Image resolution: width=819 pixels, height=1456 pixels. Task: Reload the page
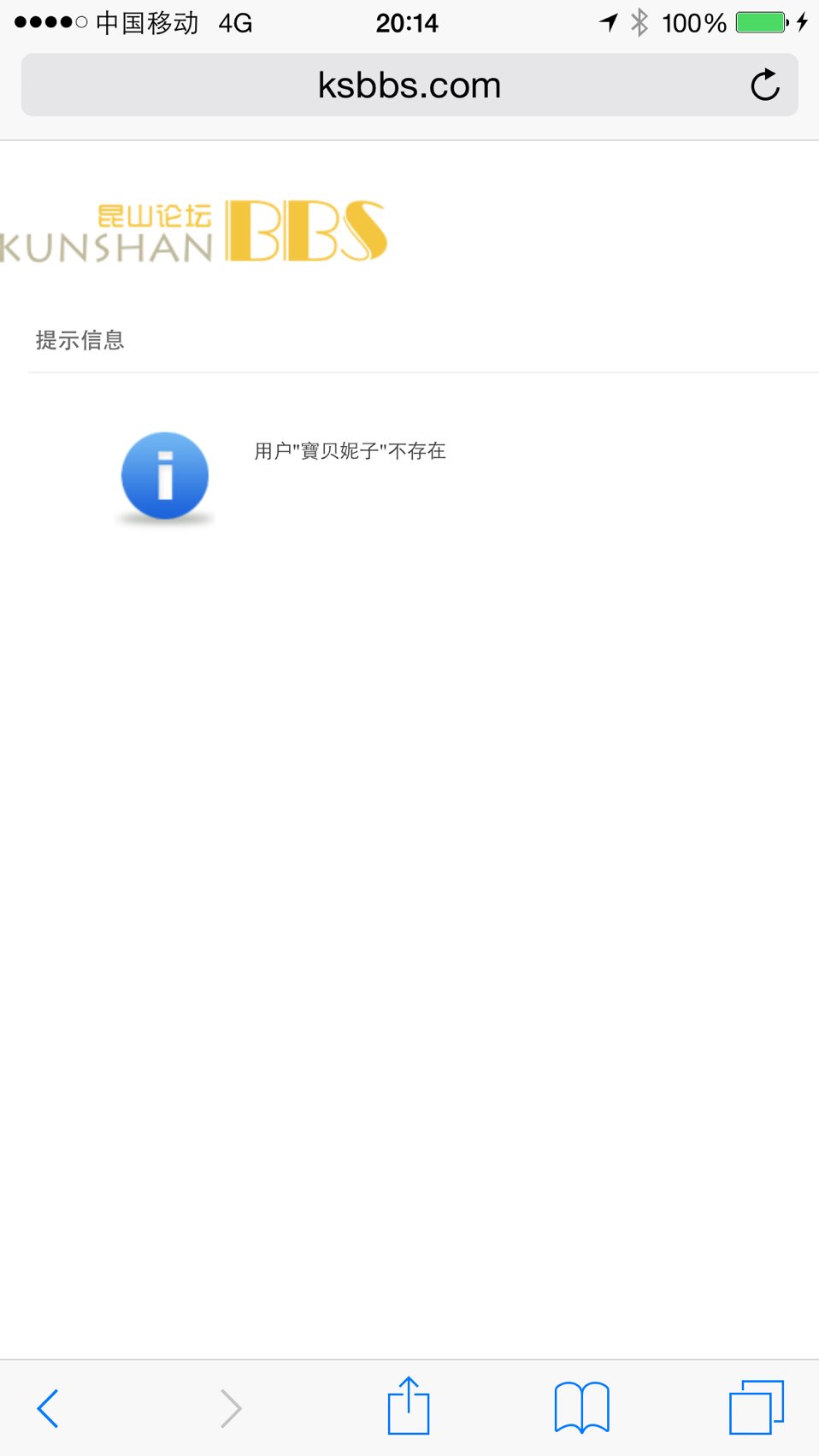point(765,85)
